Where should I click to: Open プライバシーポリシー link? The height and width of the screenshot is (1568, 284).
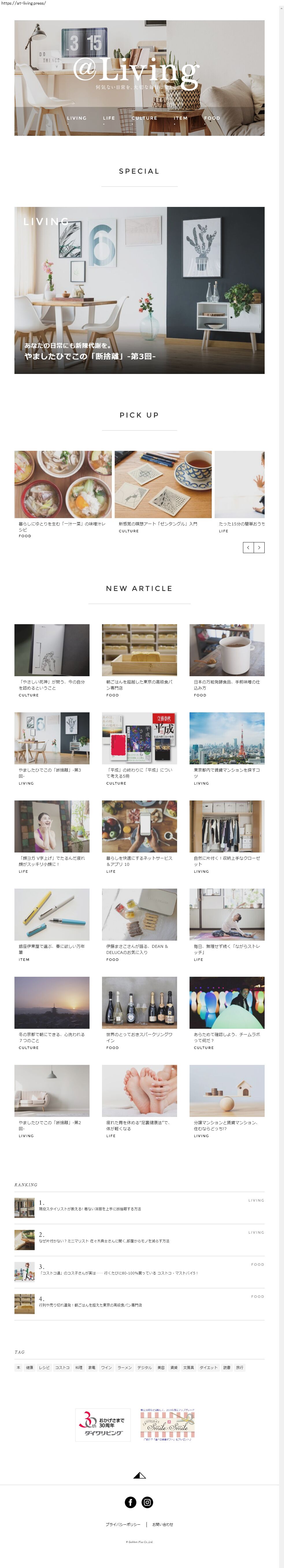[x=123, y=1524]
